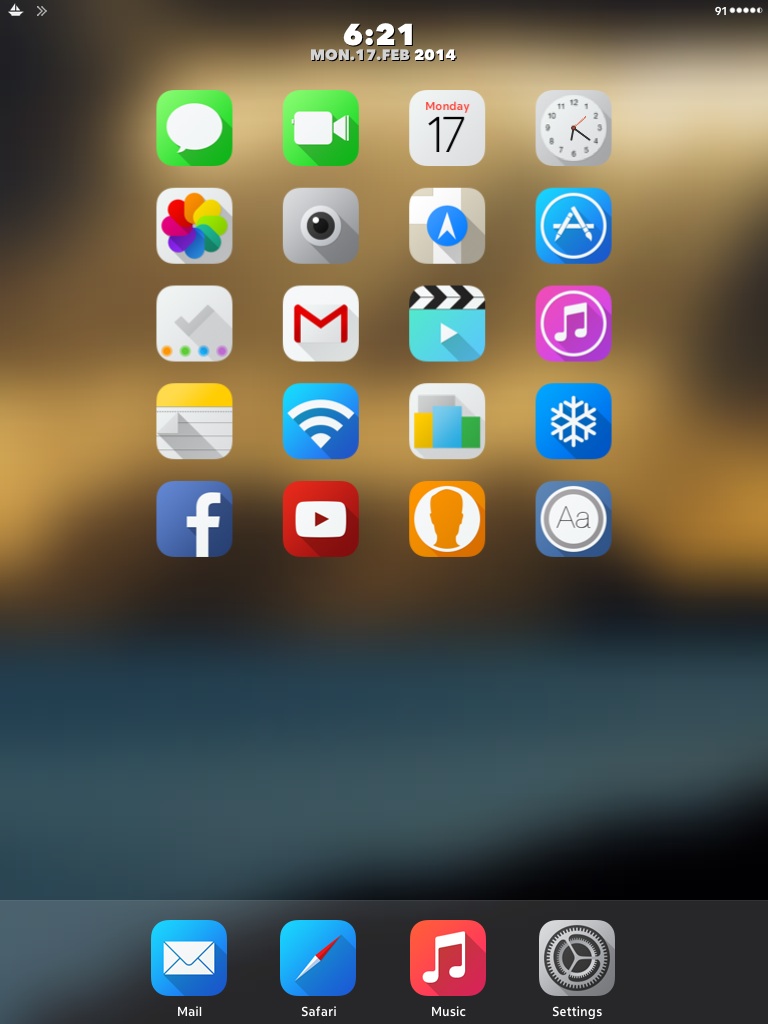Launch the blue snowflake app

573,421
